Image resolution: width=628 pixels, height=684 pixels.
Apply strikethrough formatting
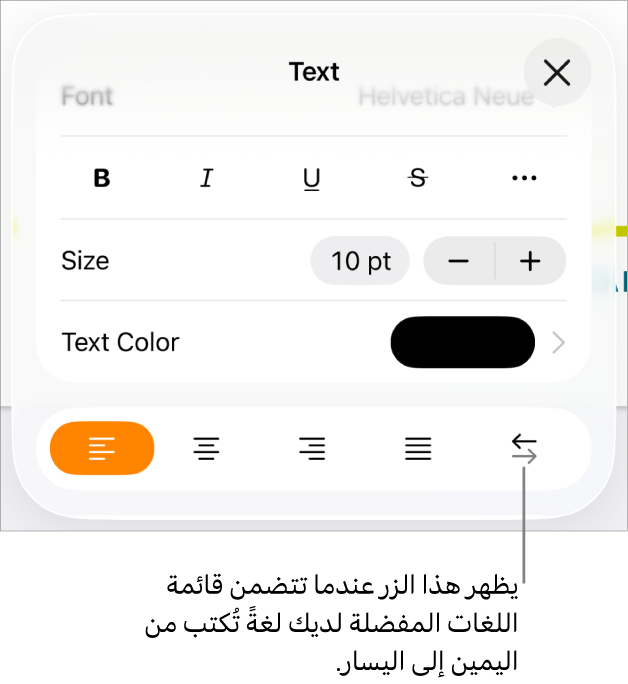418,178
